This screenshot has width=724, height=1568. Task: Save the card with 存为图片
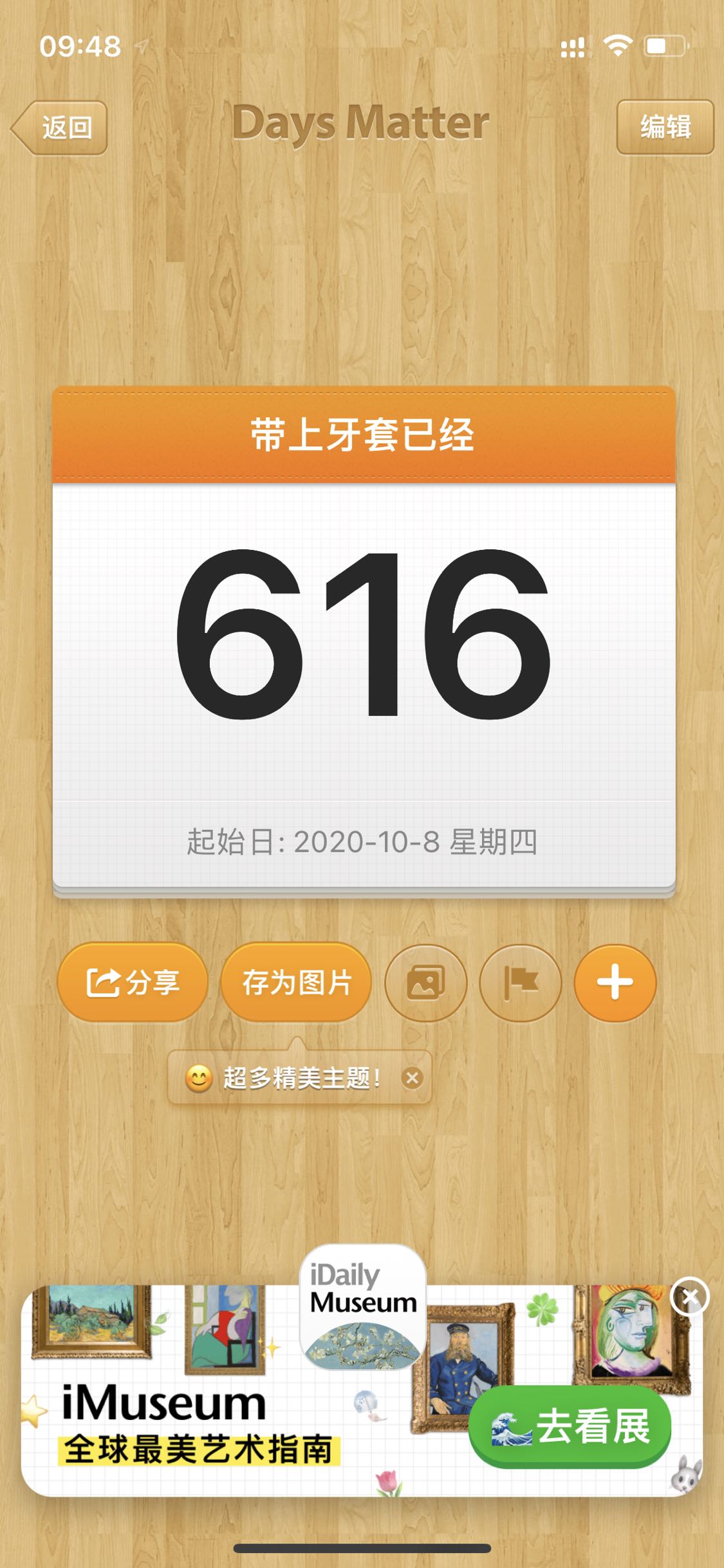pos(296,982)
